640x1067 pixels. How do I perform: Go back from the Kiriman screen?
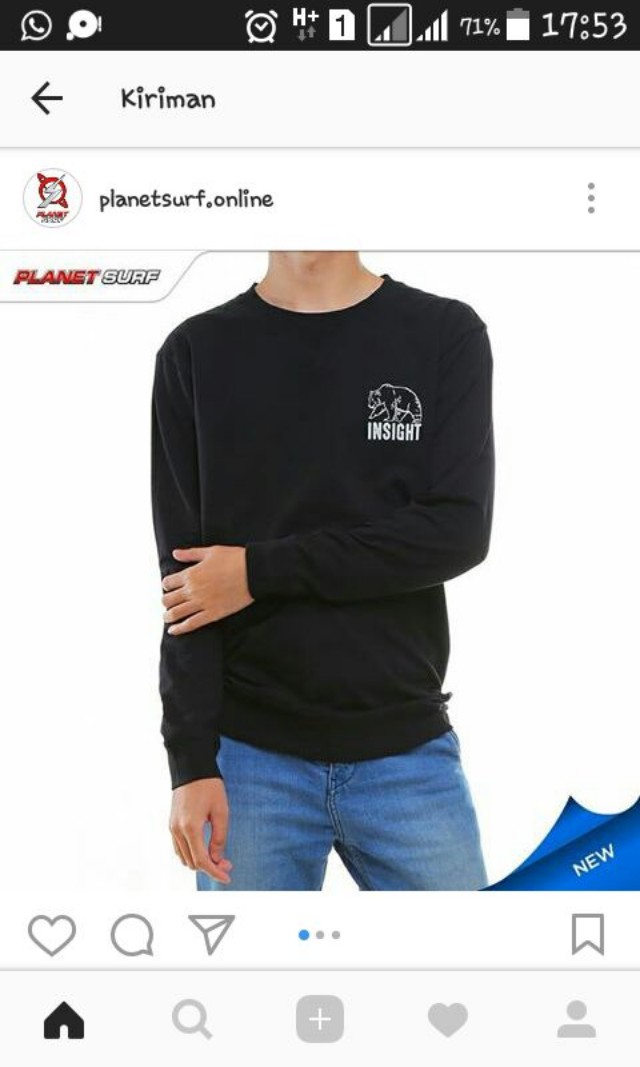[x=46, y=98]
